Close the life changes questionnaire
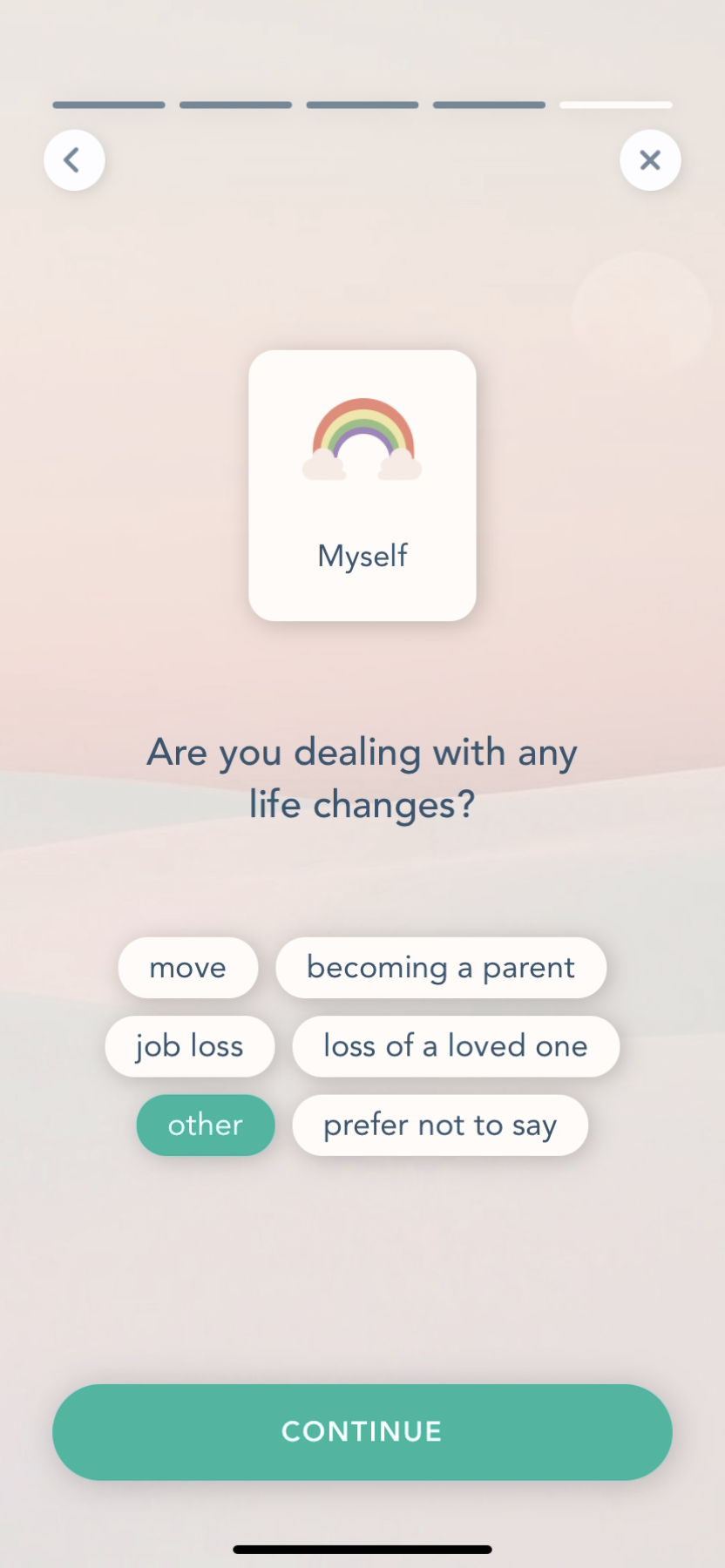 (x=649, y=160)
